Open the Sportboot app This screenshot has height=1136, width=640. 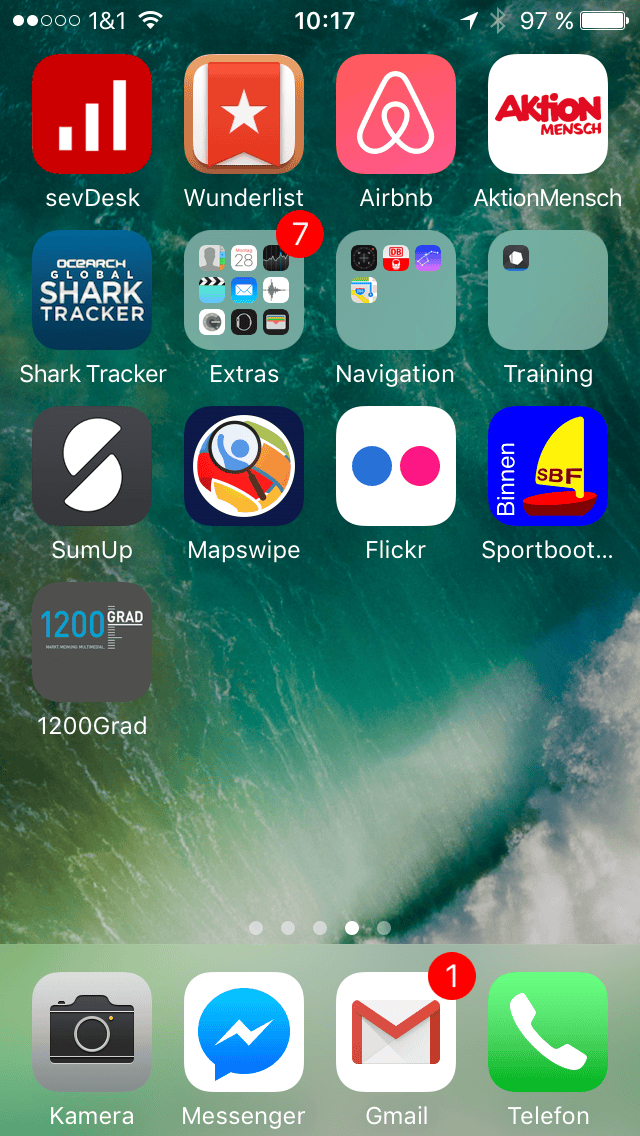[x=548, y=466]
